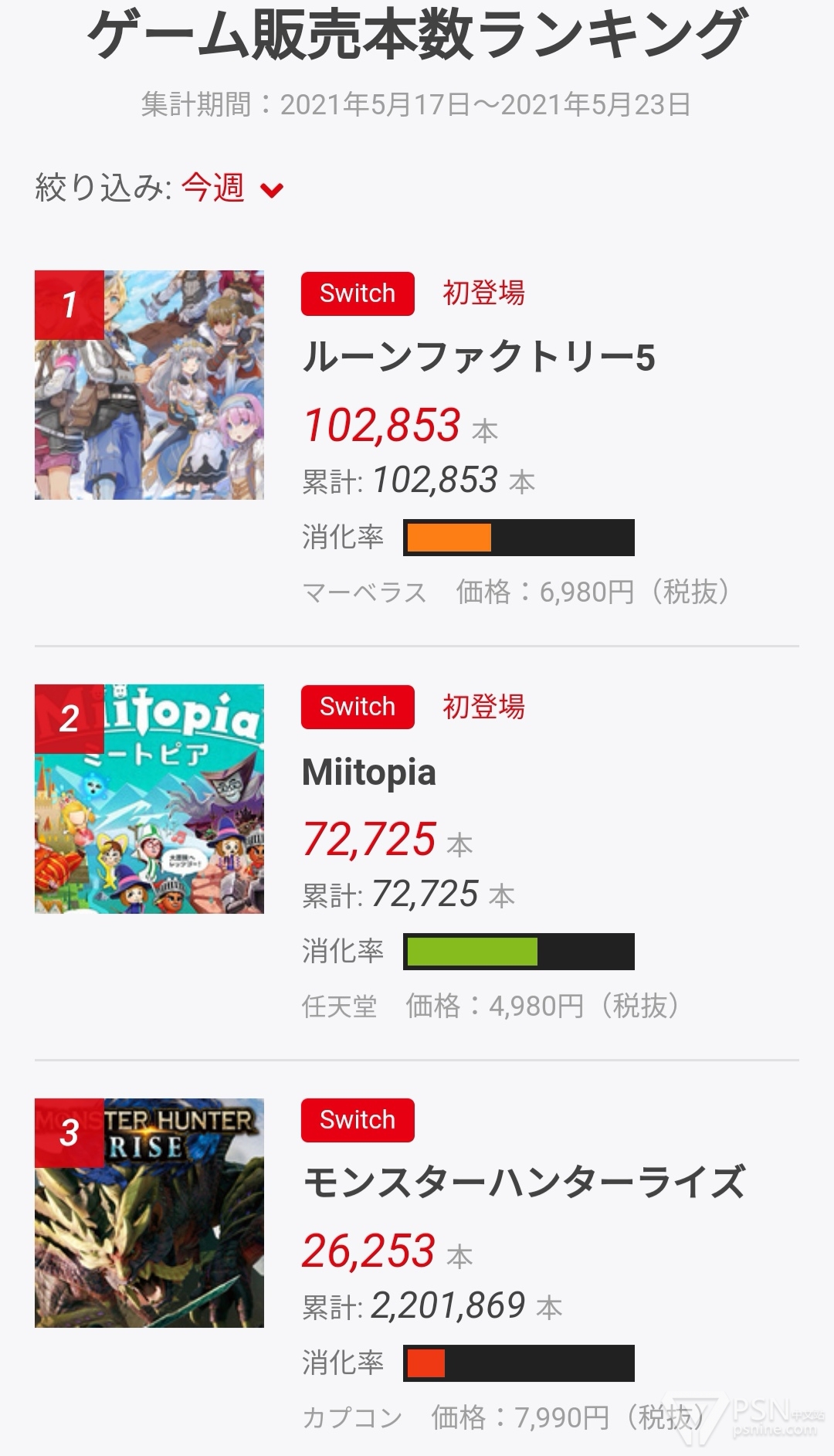Open the ルーンファクトリー5 cover thumbnail
The height and width of the screenshot is (1456, 834).
click(149, 385)
